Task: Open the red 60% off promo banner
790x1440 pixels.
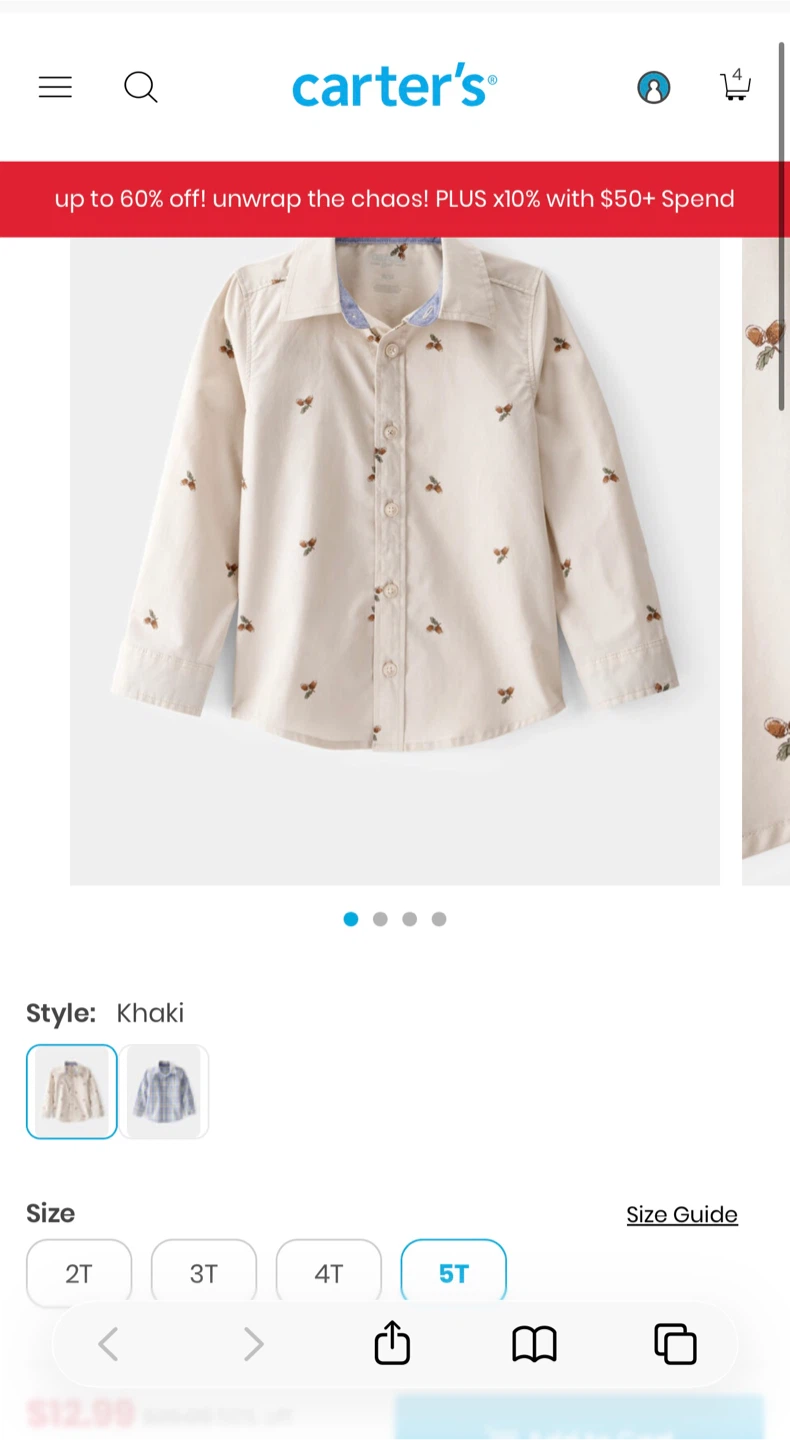Action: (394, 199)
